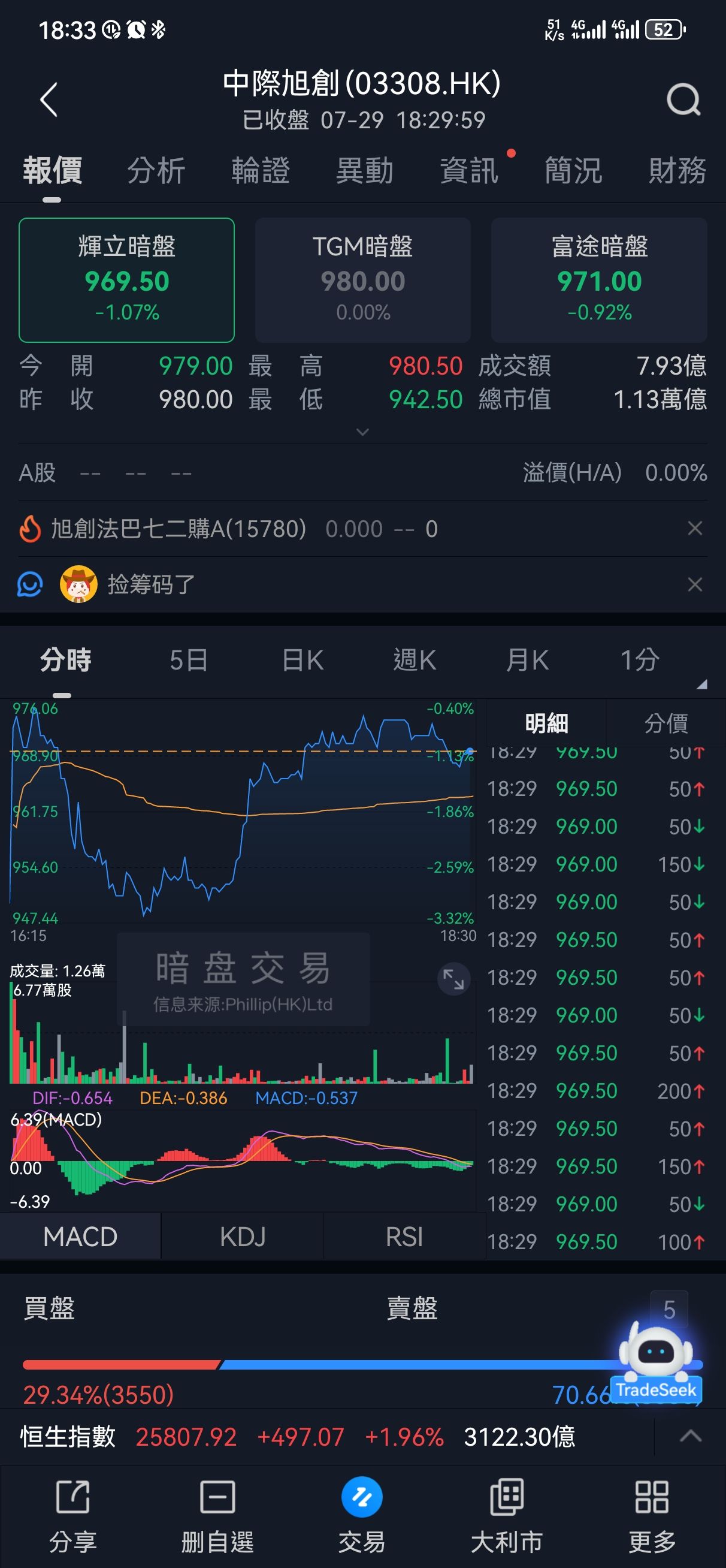
Task: Close the 捡筹码了 comment banner
Action: (694, 584)
